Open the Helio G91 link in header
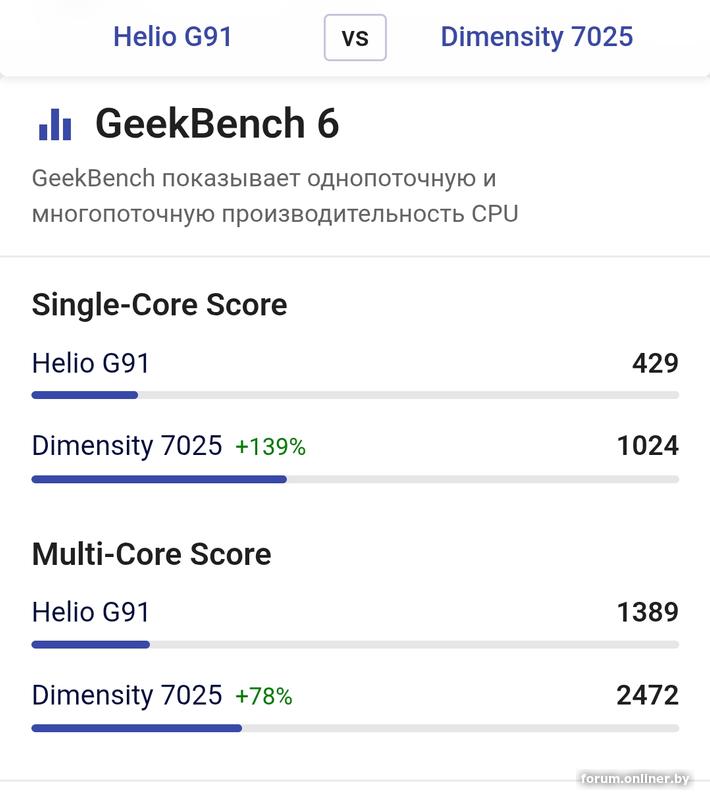The height and width of the screenshot is (800, 710). click(x=172, y=38)
